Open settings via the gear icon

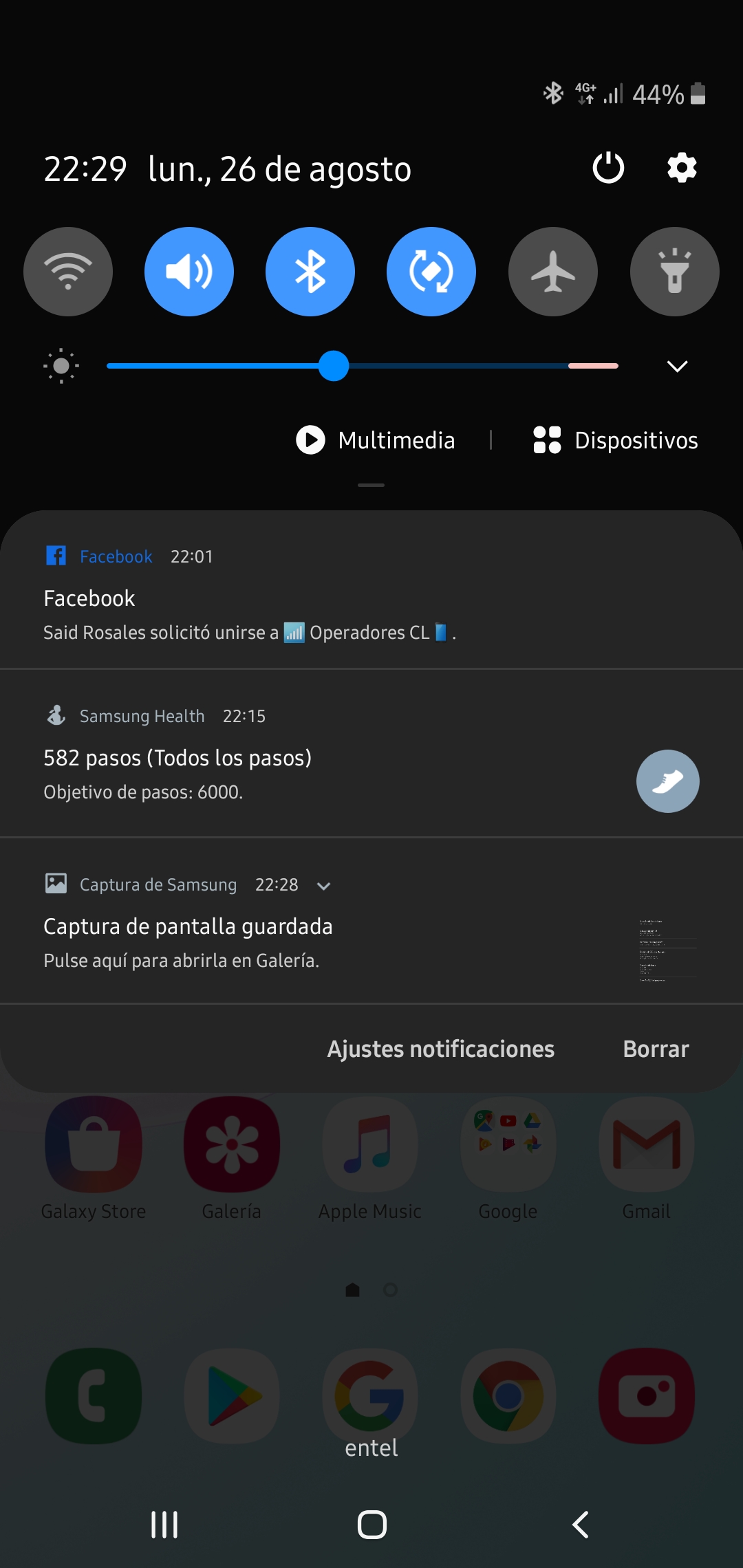682,168
